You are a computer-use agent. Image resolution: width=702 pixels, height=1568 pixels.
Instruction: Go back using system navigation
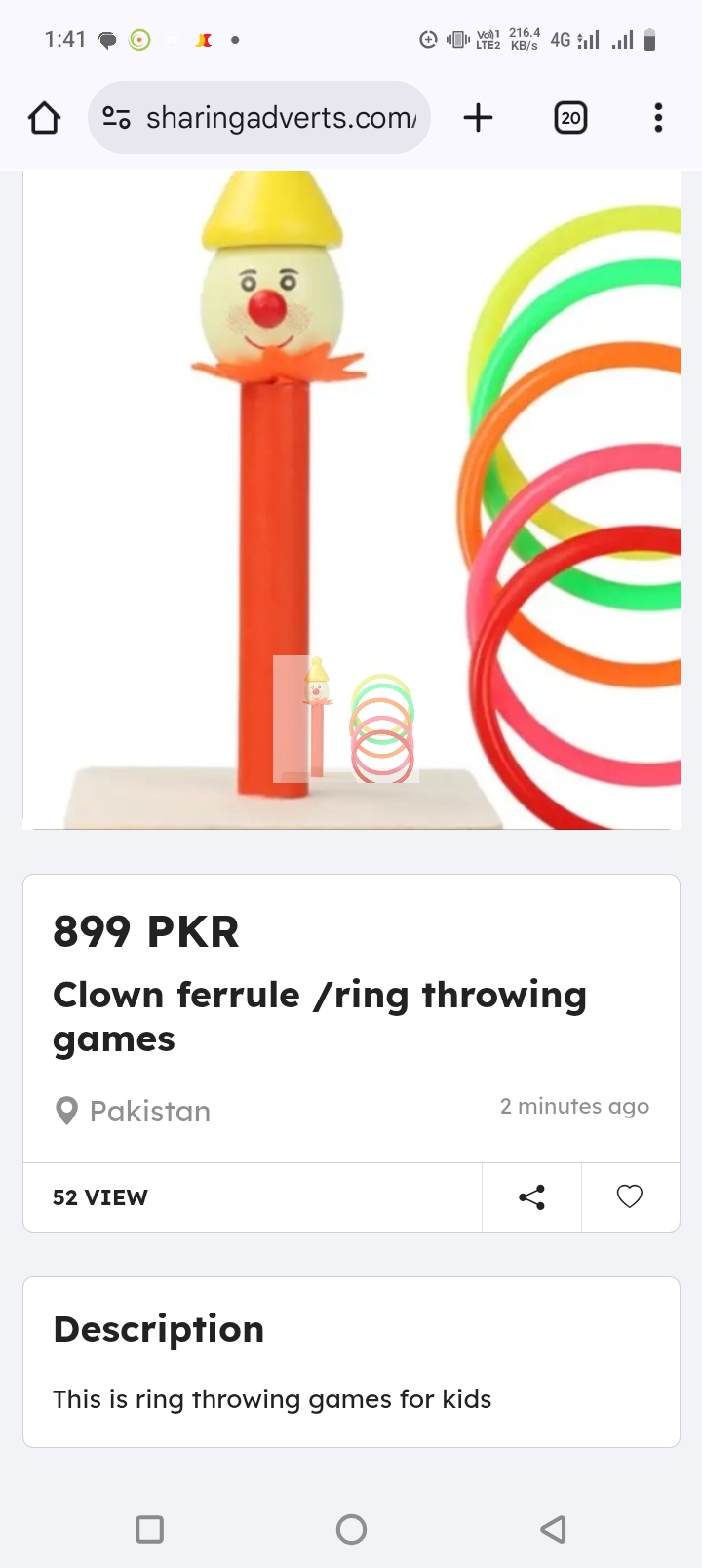coord(553,1529)
